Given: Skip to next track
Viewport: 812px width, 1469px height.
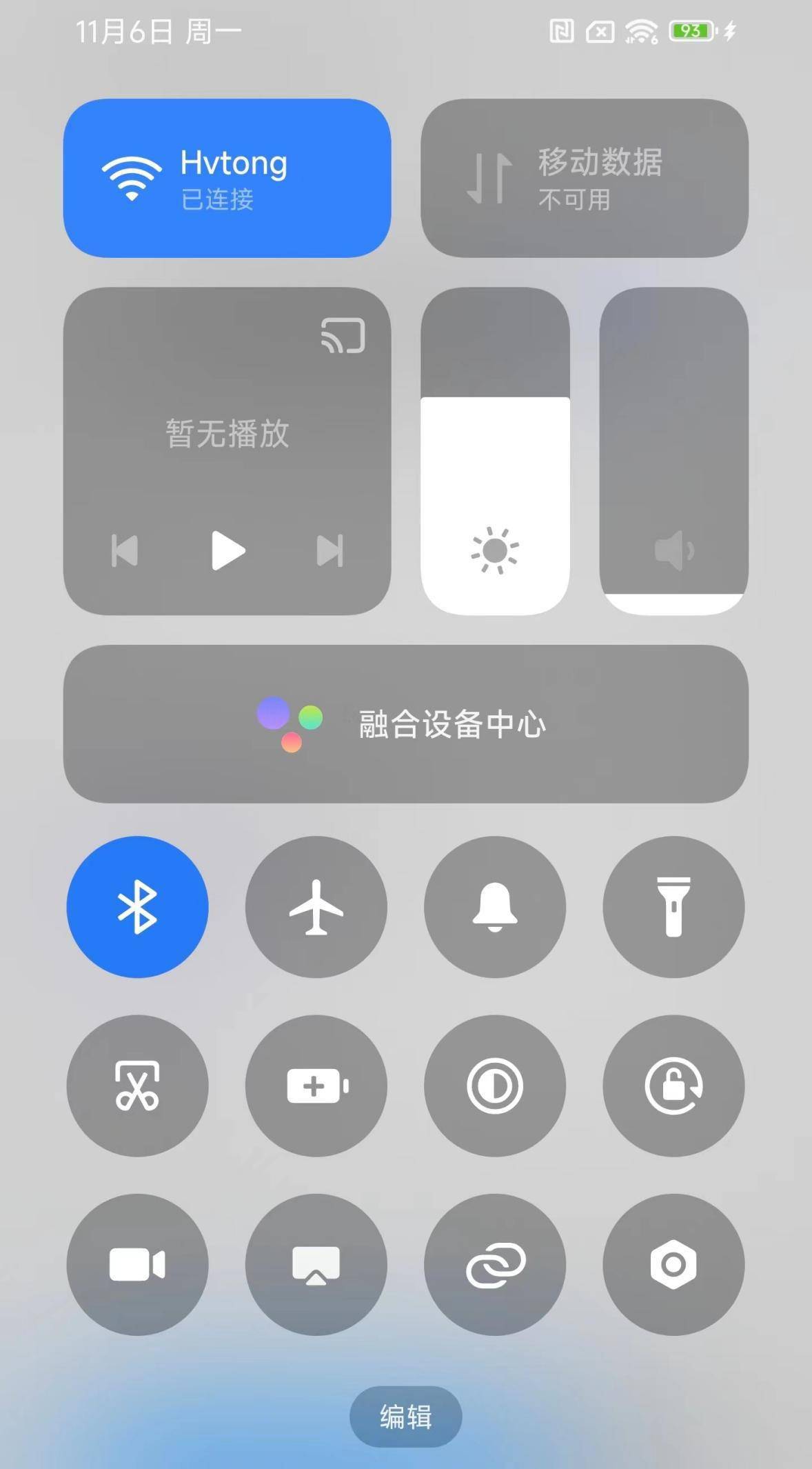Looking at the screenshot, I should pyautogui.click(x=329, y=550).
